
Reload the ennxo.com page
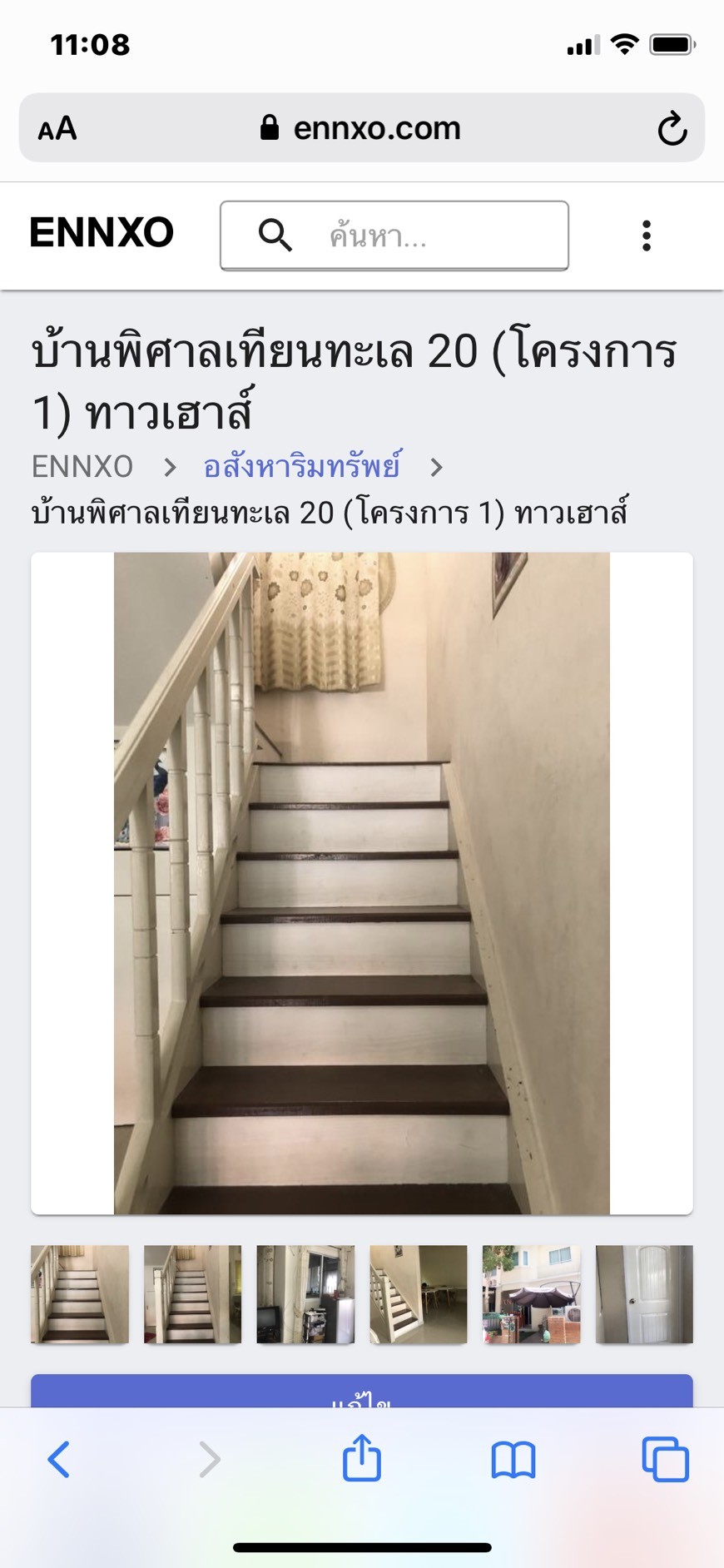pyautogui.click(x=672, y=128)
